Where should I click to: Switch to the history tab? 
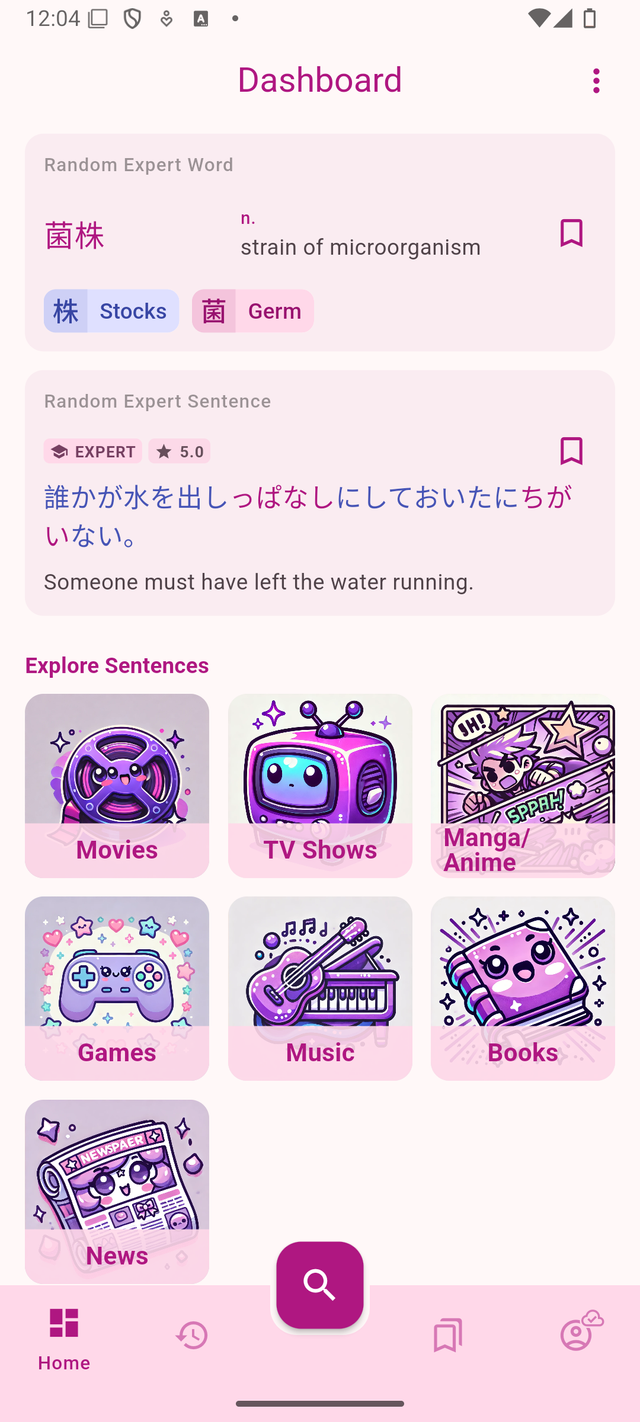pos(192,1335)
